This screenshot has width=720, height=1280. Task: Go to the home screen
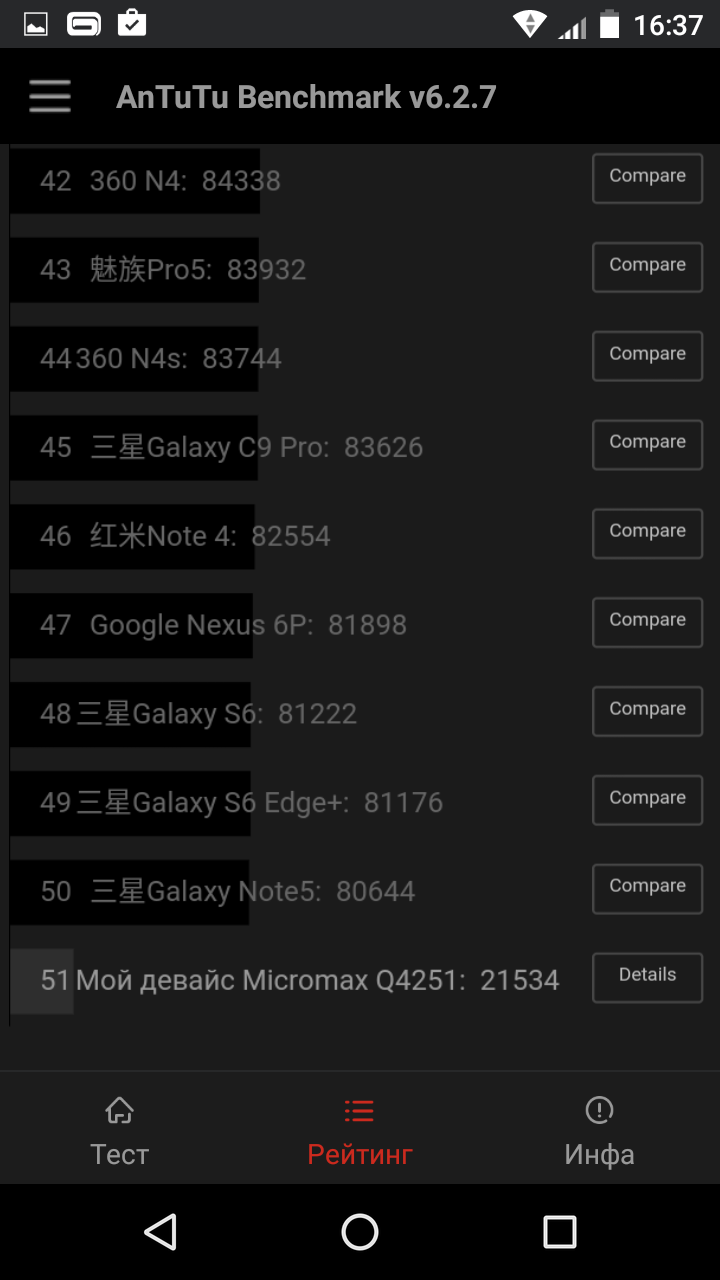click(x=360, y=1232)
